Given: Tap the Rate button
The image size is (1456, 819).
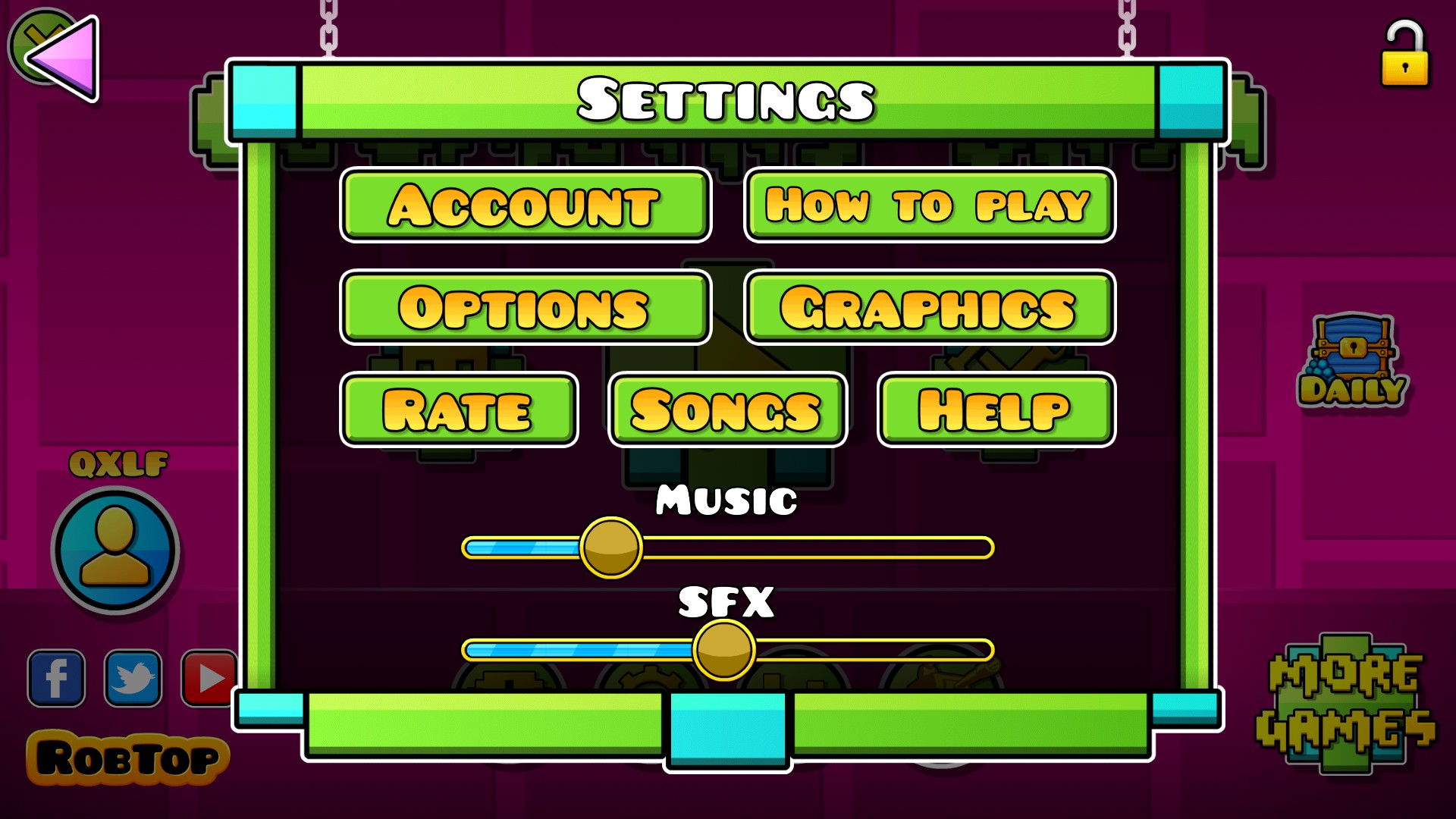Looking at the screenshot, I should point(458,410).
